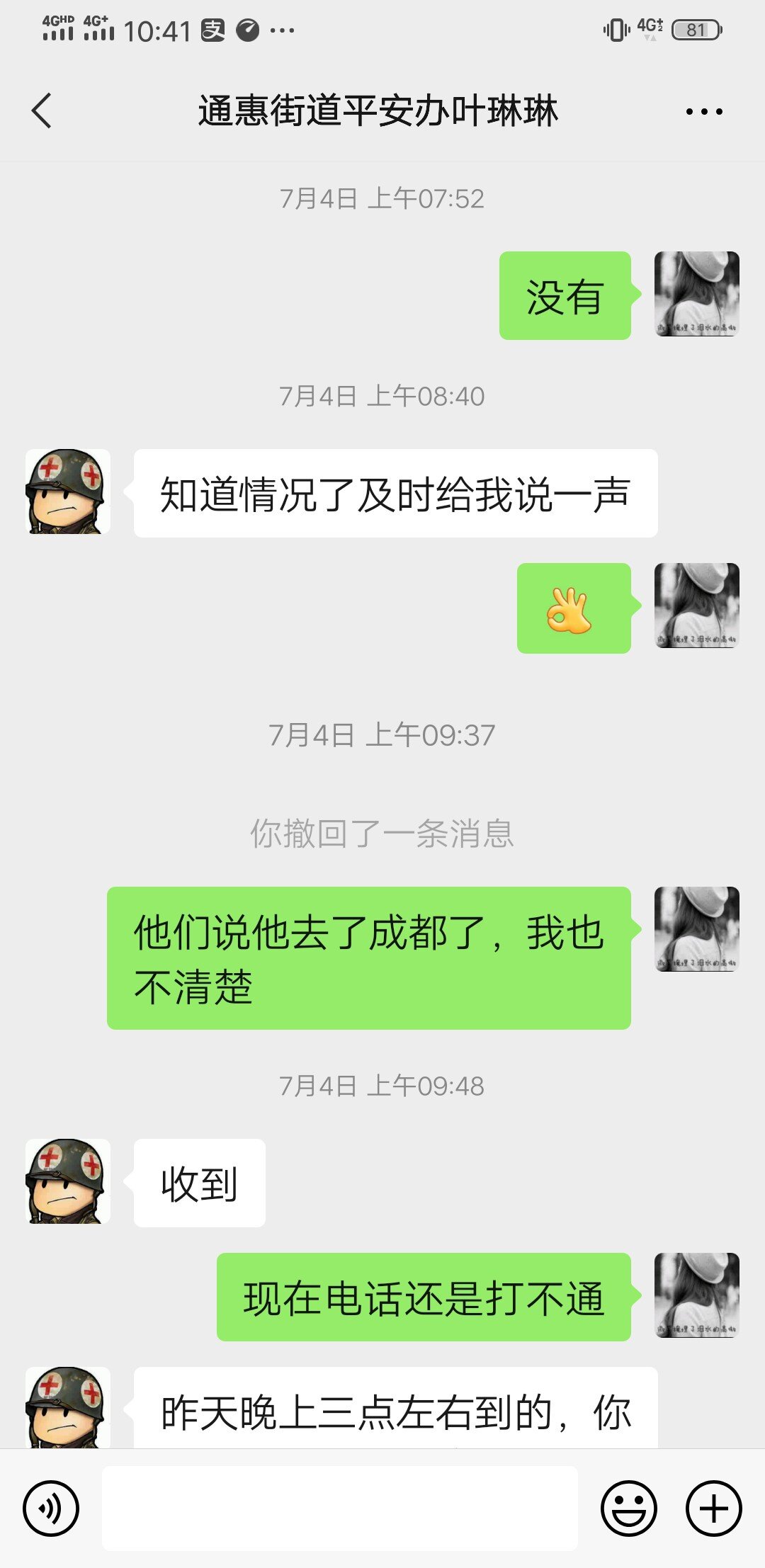765x1568 pixels.
Task: Switch to voice message input
Action: point(51,1509)
